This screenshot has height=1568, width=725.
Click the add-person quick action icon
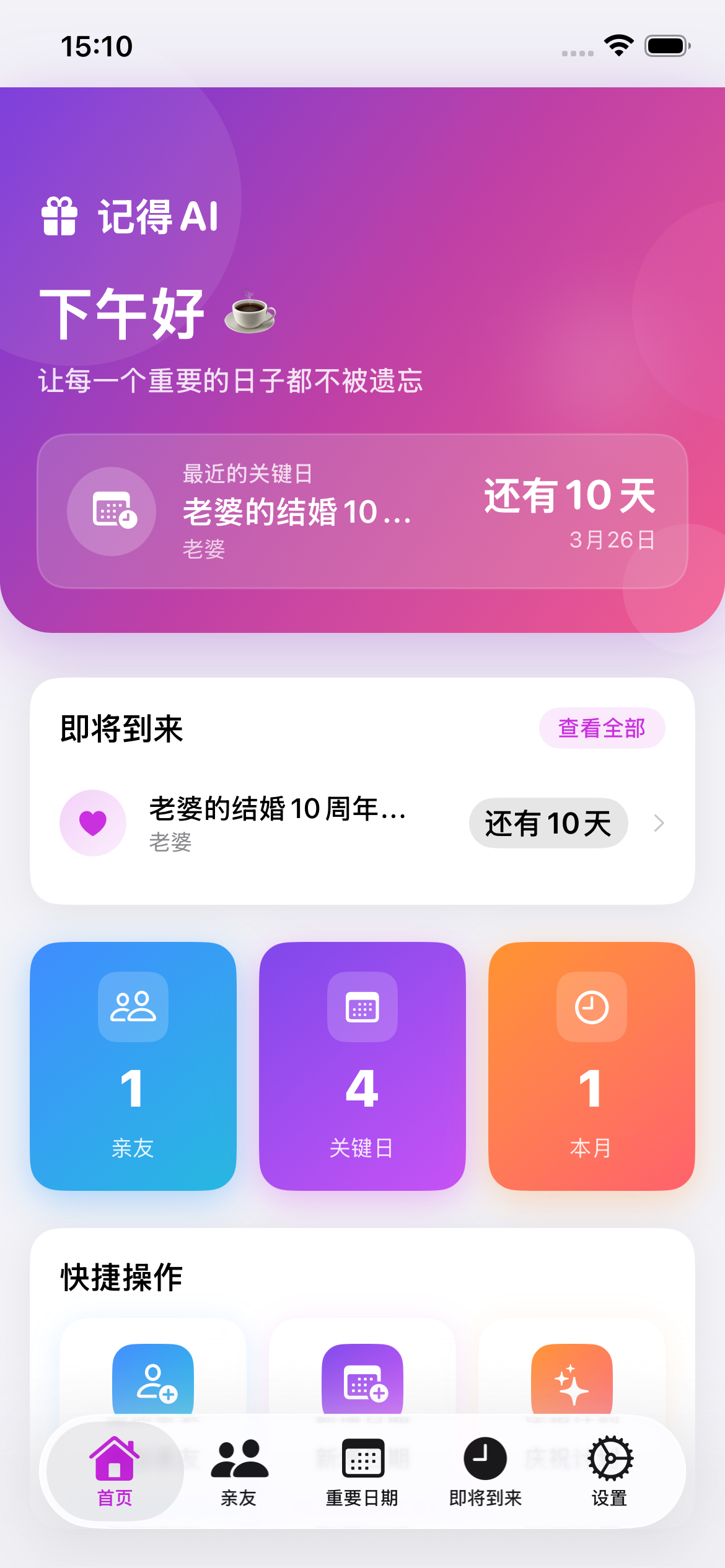152,1378
